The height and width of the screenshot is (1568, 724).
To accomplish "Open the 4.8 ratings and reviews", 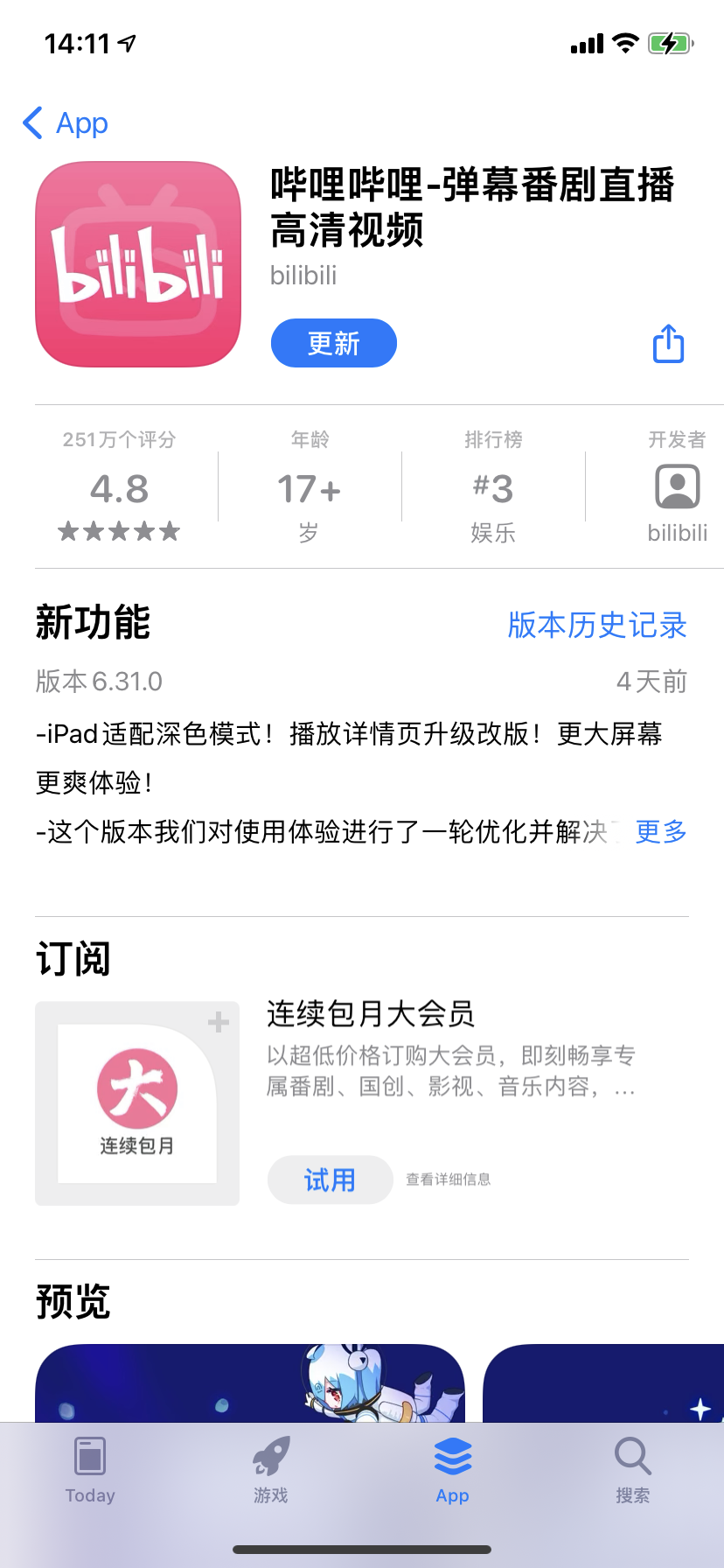I will click(120, 490).
